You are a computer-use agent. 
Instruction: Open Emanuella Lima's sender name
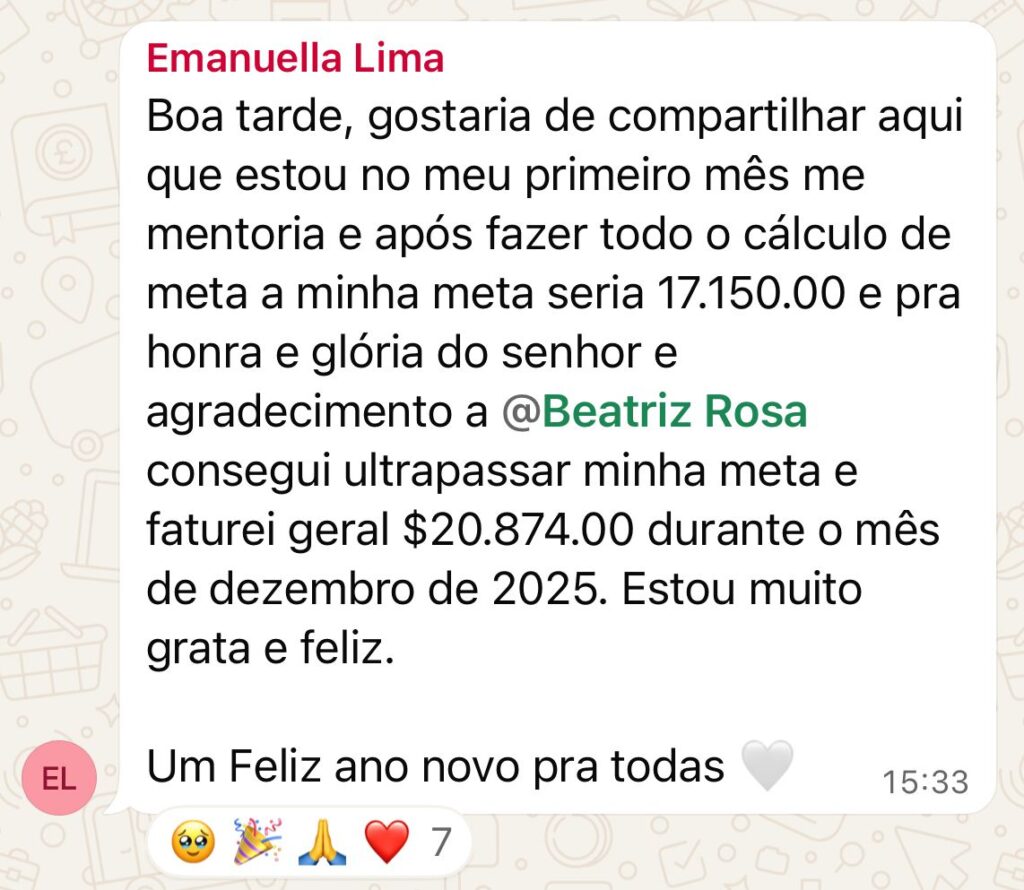(x=295, y=59)
